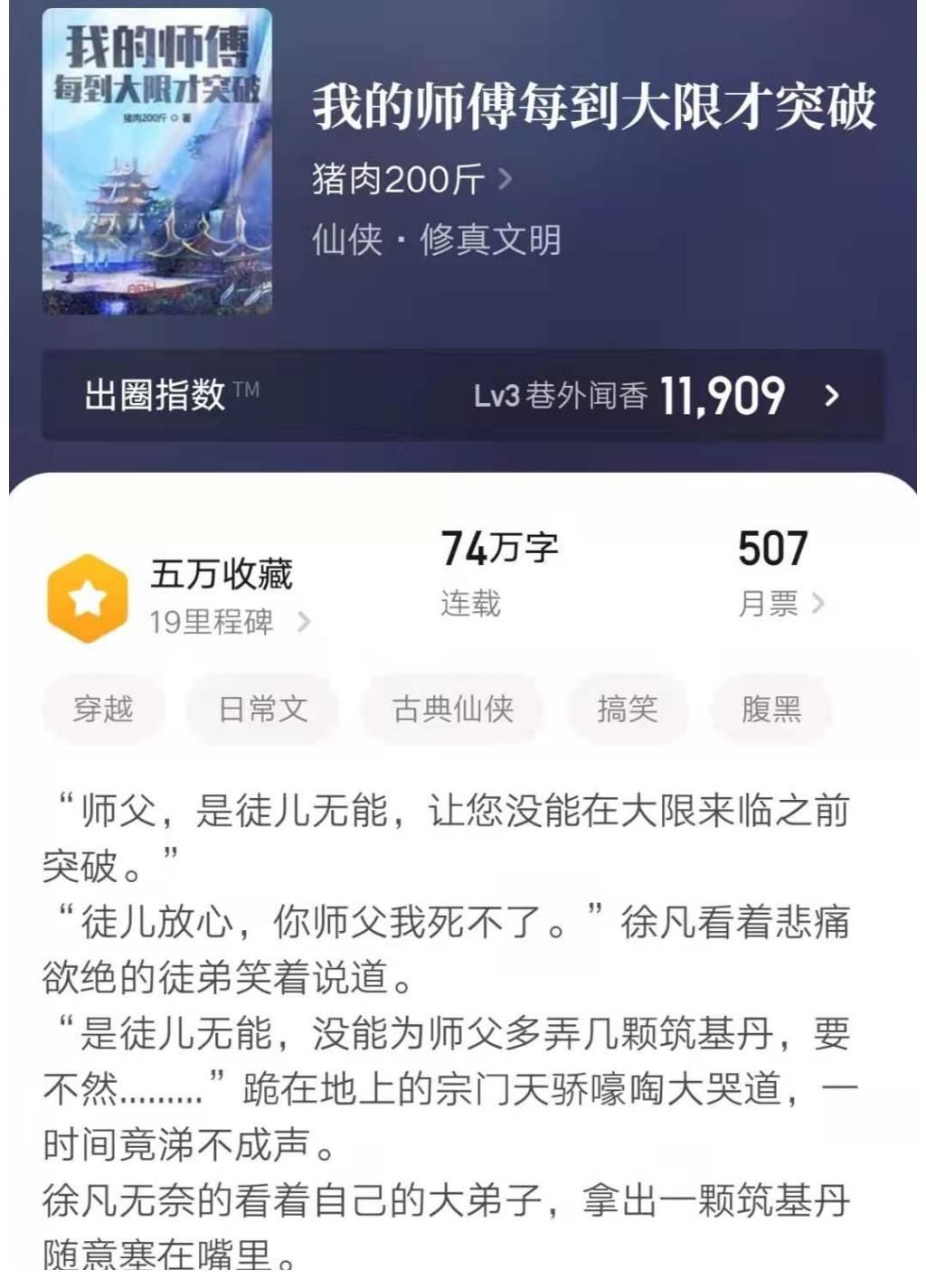Tap the 日常文 tag chip
This screenshot has height=1288, width=926.
pyautogui.click(x=261, y=710)
